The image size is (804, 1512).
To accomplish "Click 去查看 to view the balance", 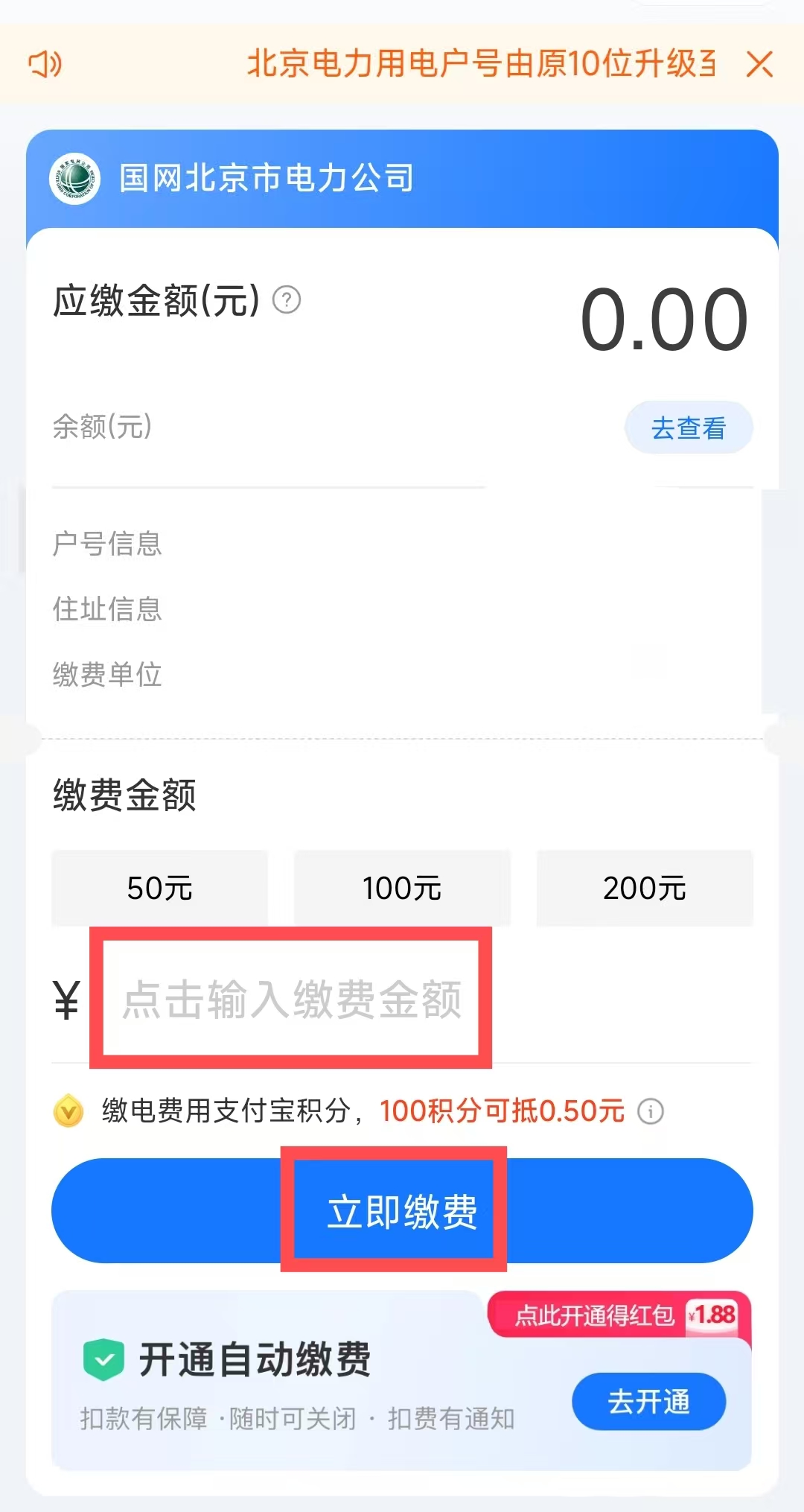I will (689, 427).
